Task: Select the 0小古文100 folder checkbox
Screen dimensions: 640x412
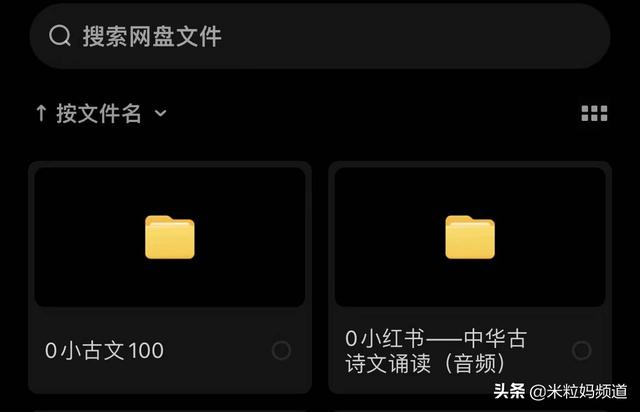Action: (x=281, y=350)
